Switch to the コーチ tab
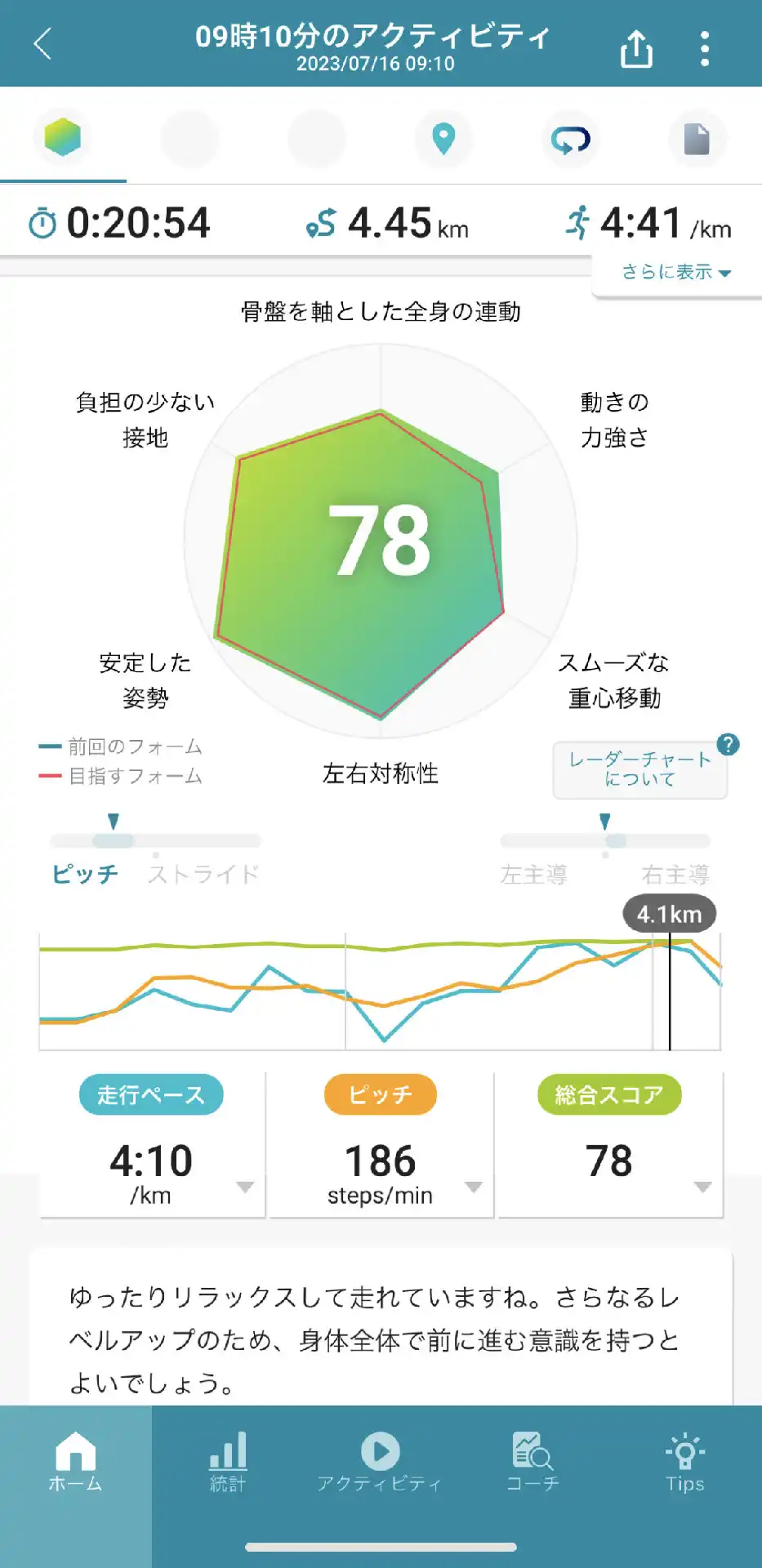762x1568 pixels. click(x=533, y=1462)
